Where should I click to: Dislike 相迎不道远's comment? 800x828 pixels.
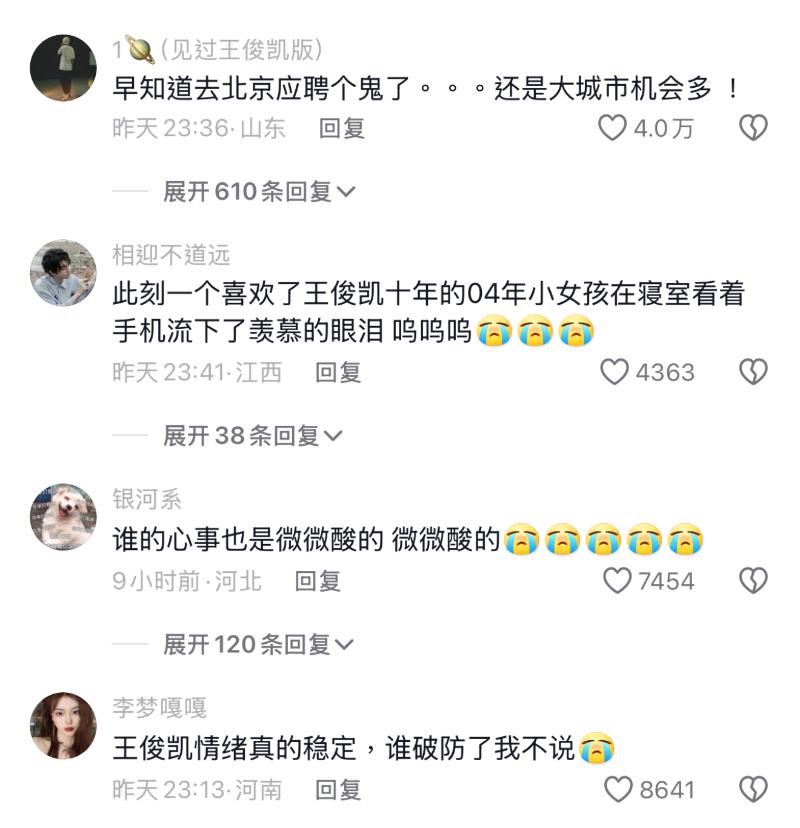pos(753,373)
